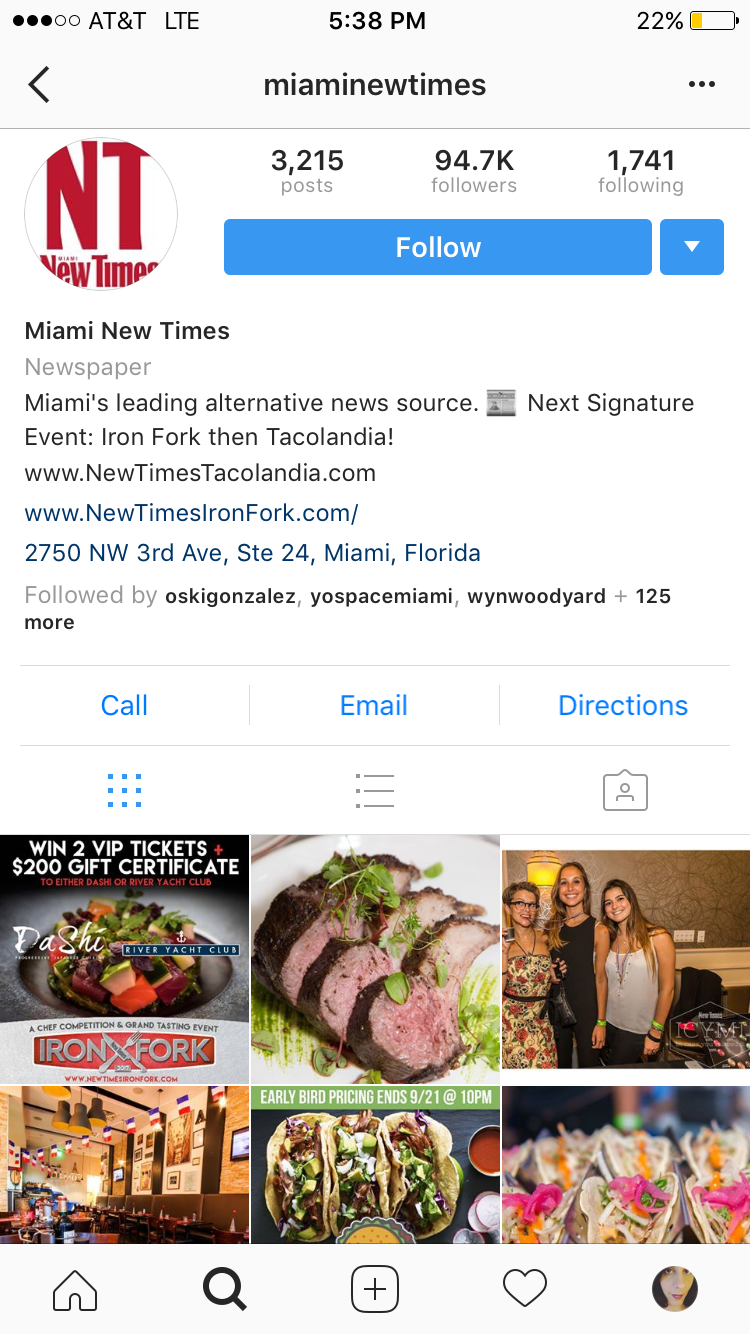
Task: Call Miami New Times
Action: click(x=124, y=705)
